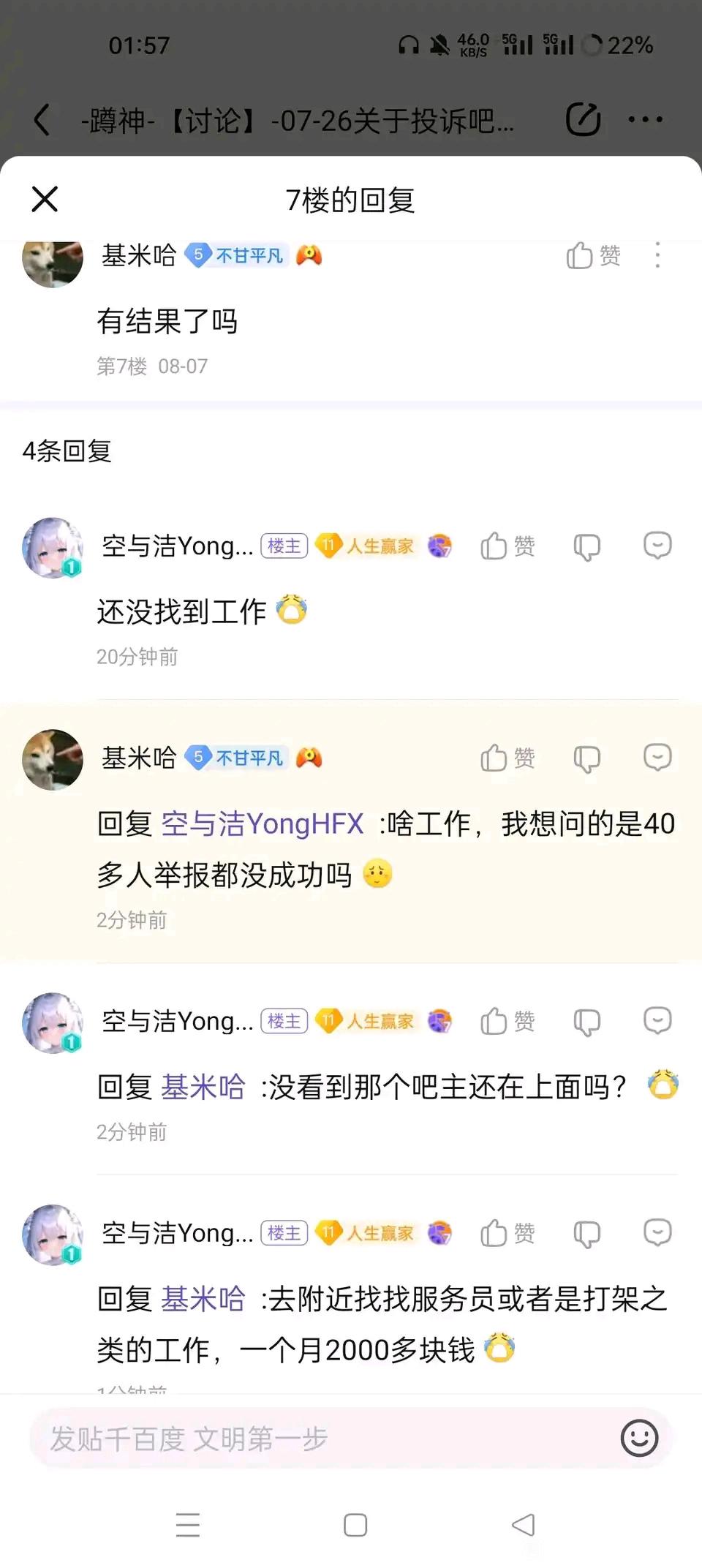Dislike the reply 没看到那个吧主还在上面吗
Screen dimensions: 702x1568
tap(586, 1022)
